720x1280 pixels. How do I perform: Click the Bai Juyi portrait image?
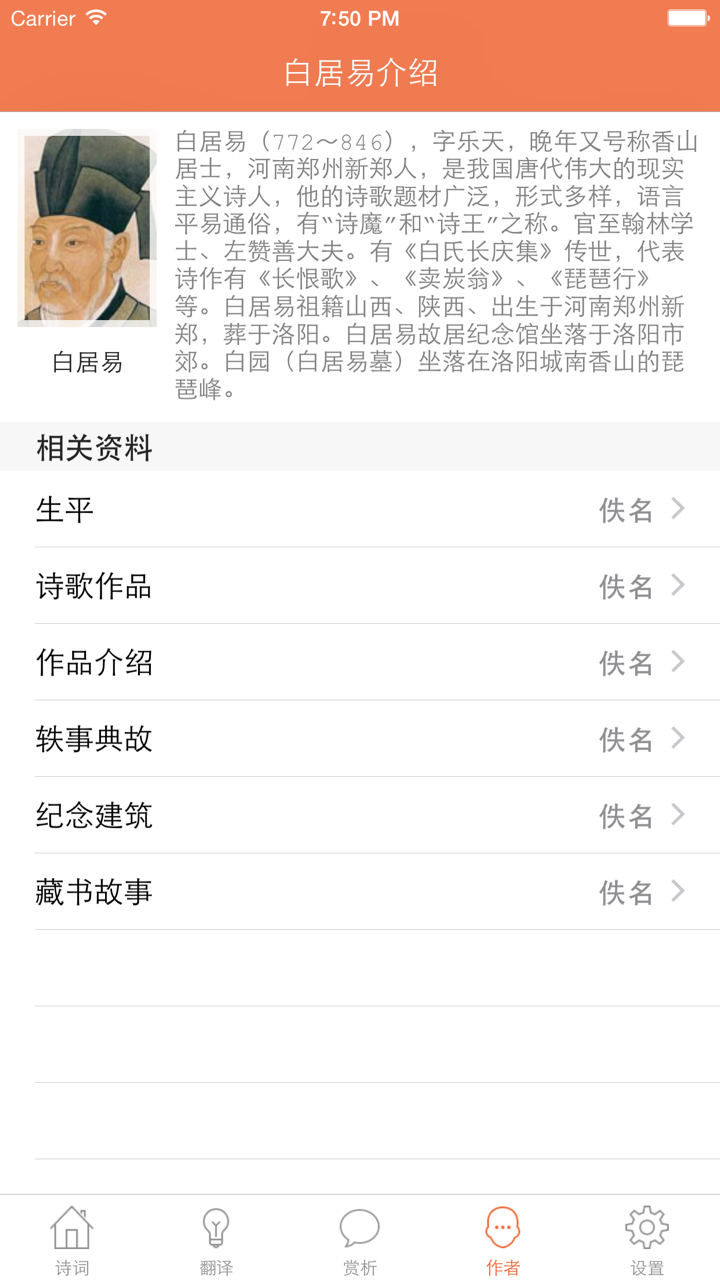pos(86,227)
